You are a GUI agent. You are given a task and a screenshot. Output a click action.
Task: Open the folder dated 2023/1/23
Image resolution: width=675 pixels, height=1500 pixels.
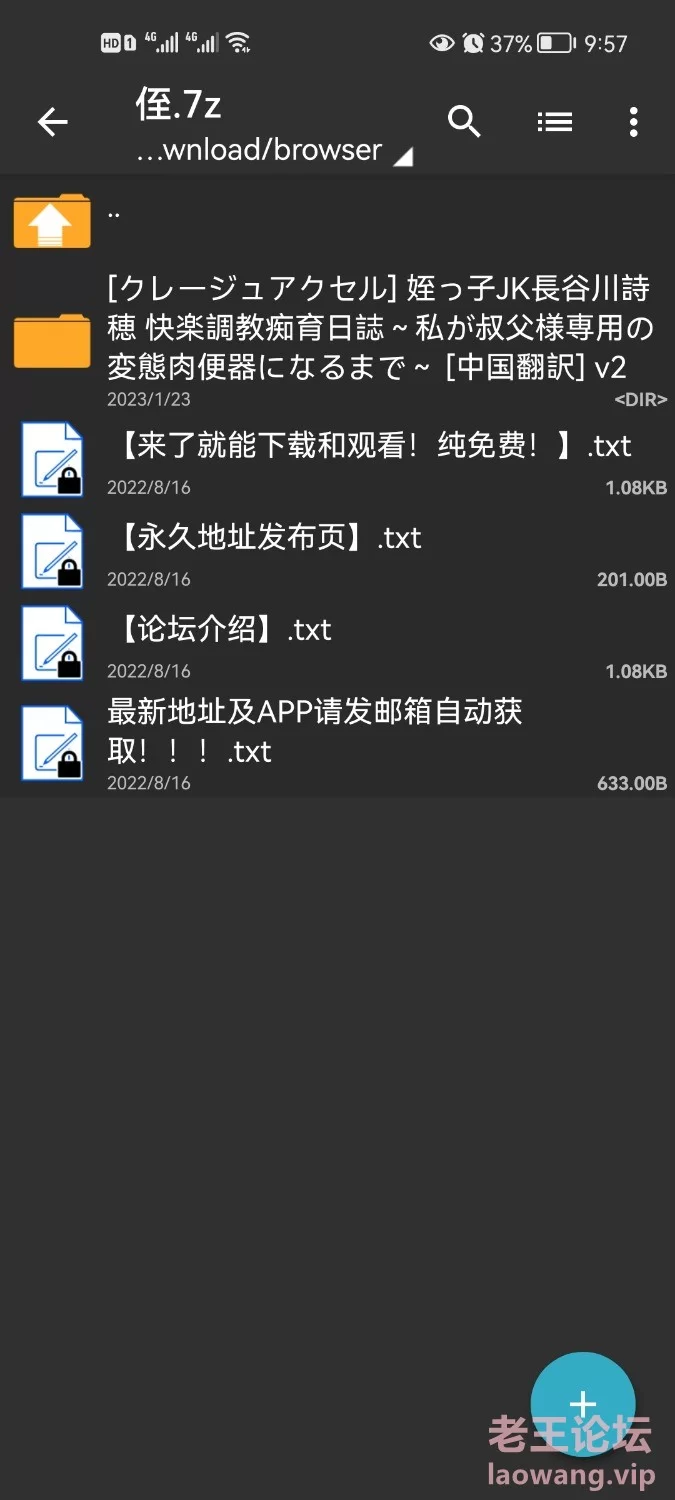(337, 340)
